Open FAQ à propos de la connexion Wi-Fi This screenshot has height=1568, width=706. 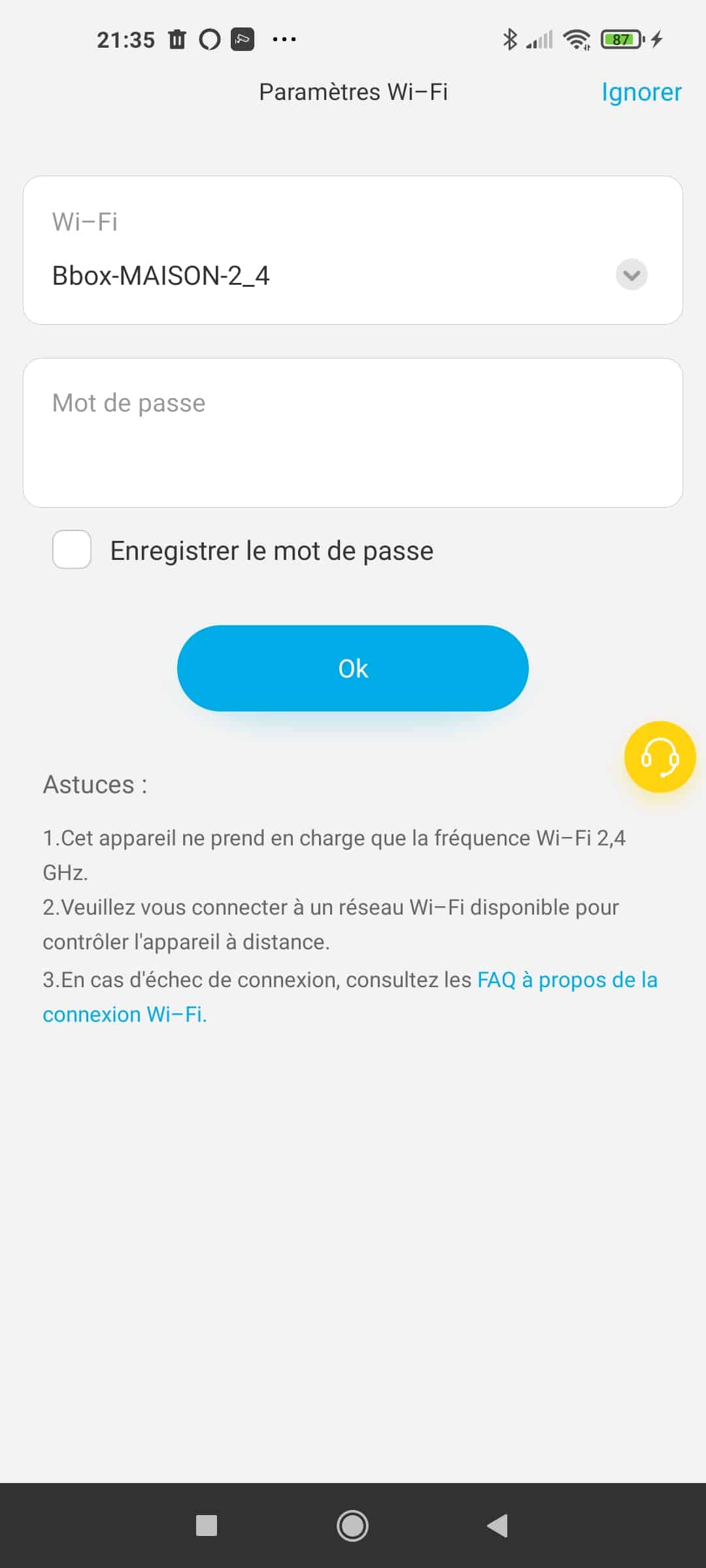click(566, 980)
